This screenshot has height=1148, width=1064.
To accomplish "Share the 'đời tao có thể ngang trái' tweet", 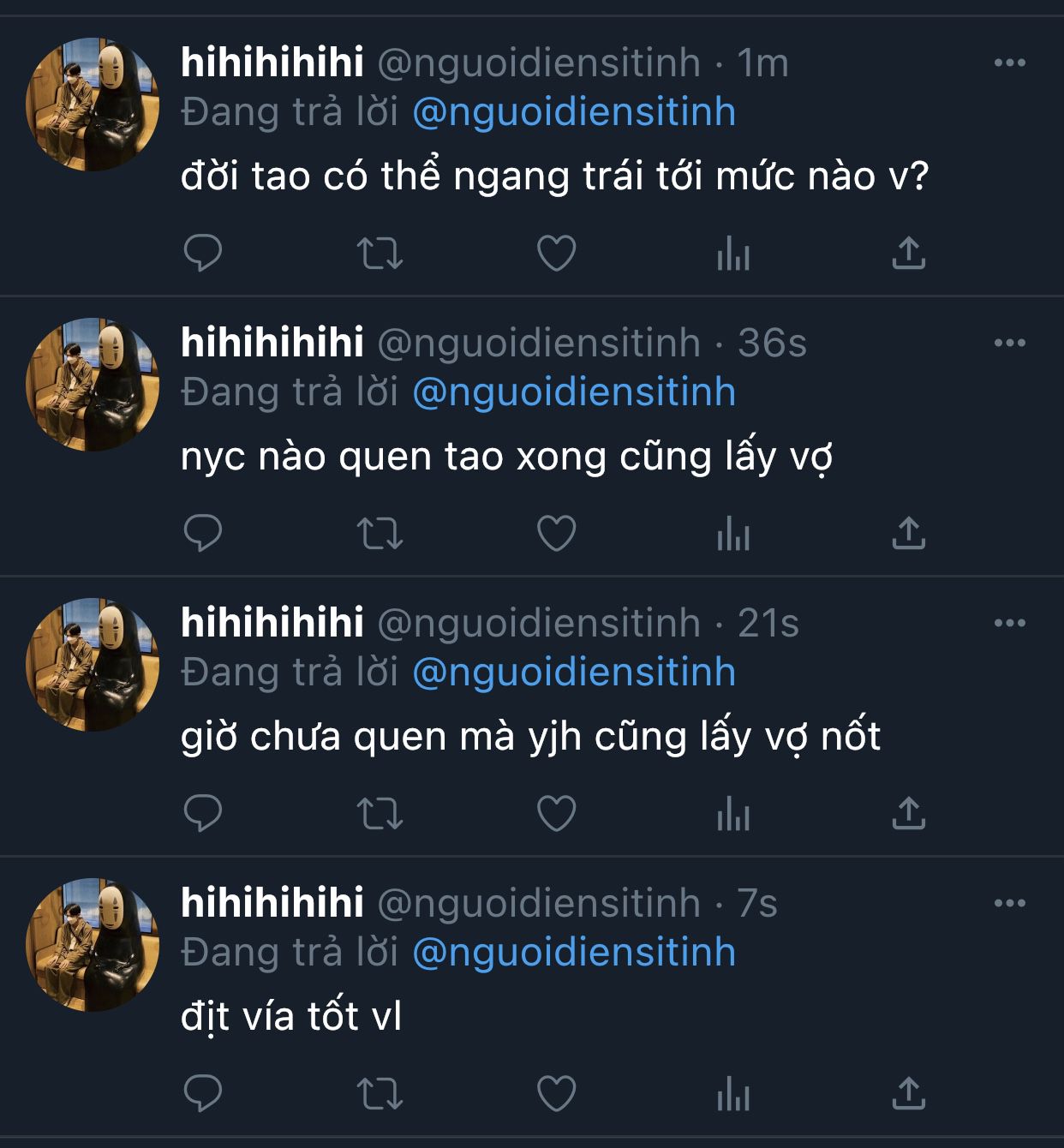I will pyautogui.click(x=908, y=253).
